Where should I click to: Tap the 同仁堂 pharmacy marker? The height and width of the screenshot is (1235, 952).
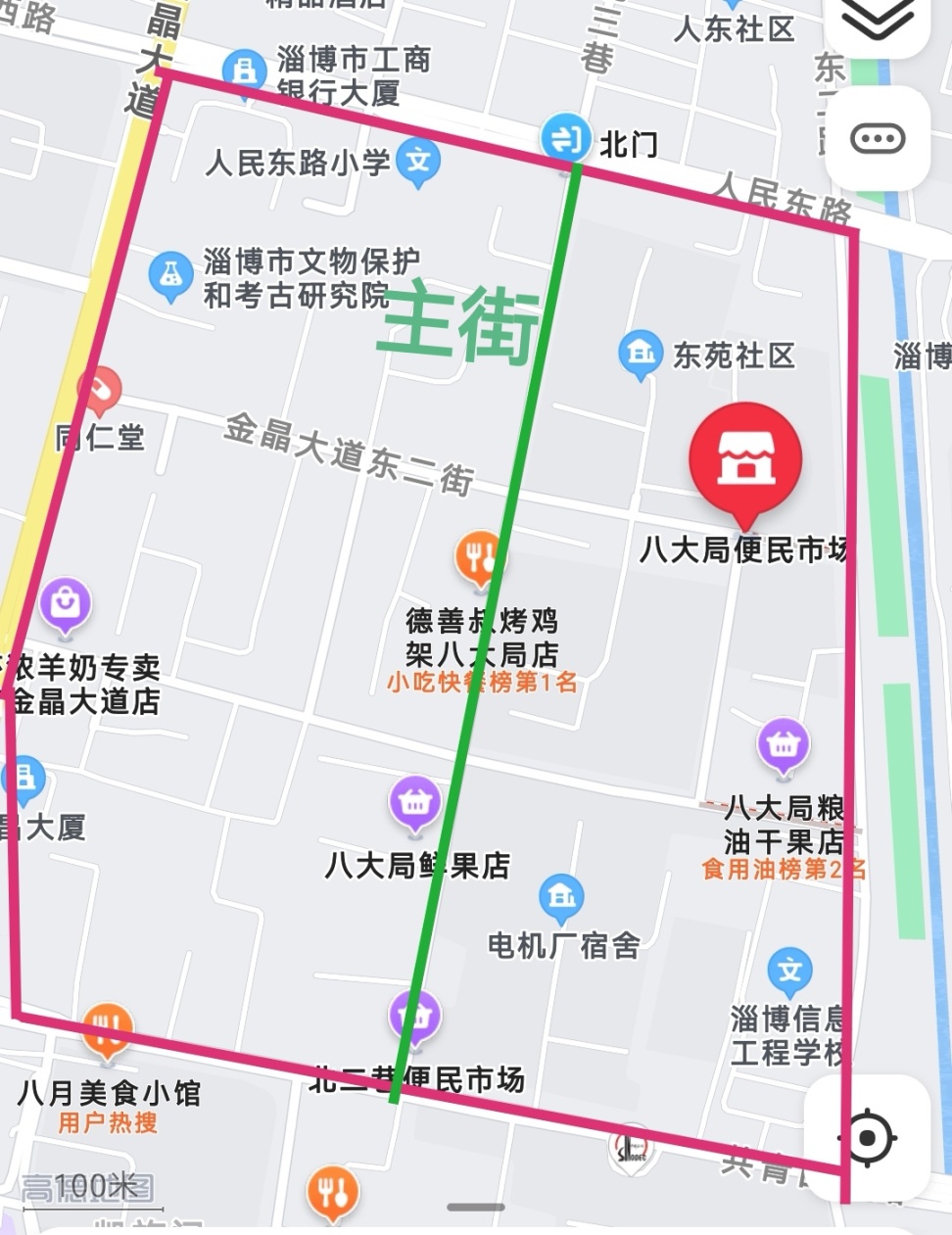coord(99,391)
